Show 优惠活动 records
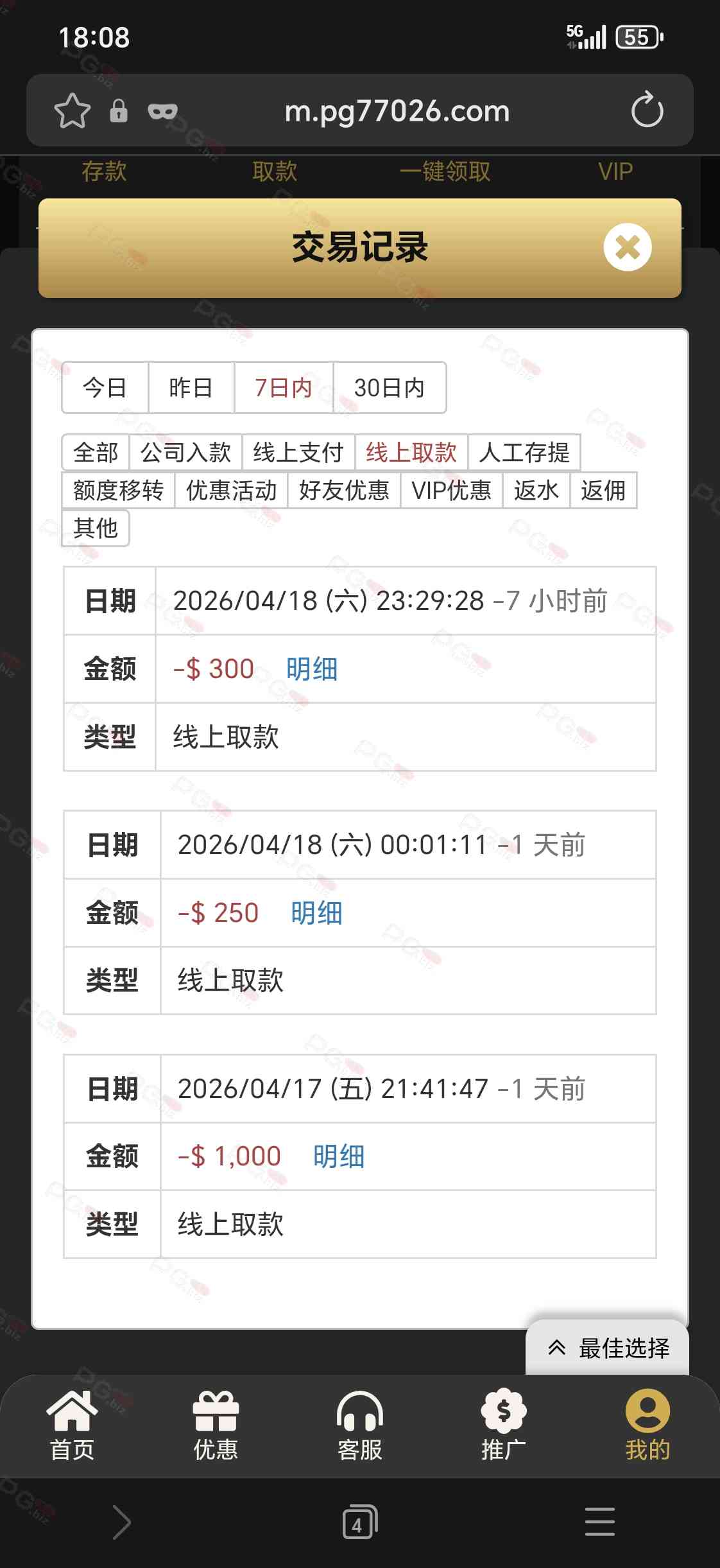This screenshot has width=720, height=1568. tap(231, 491)
